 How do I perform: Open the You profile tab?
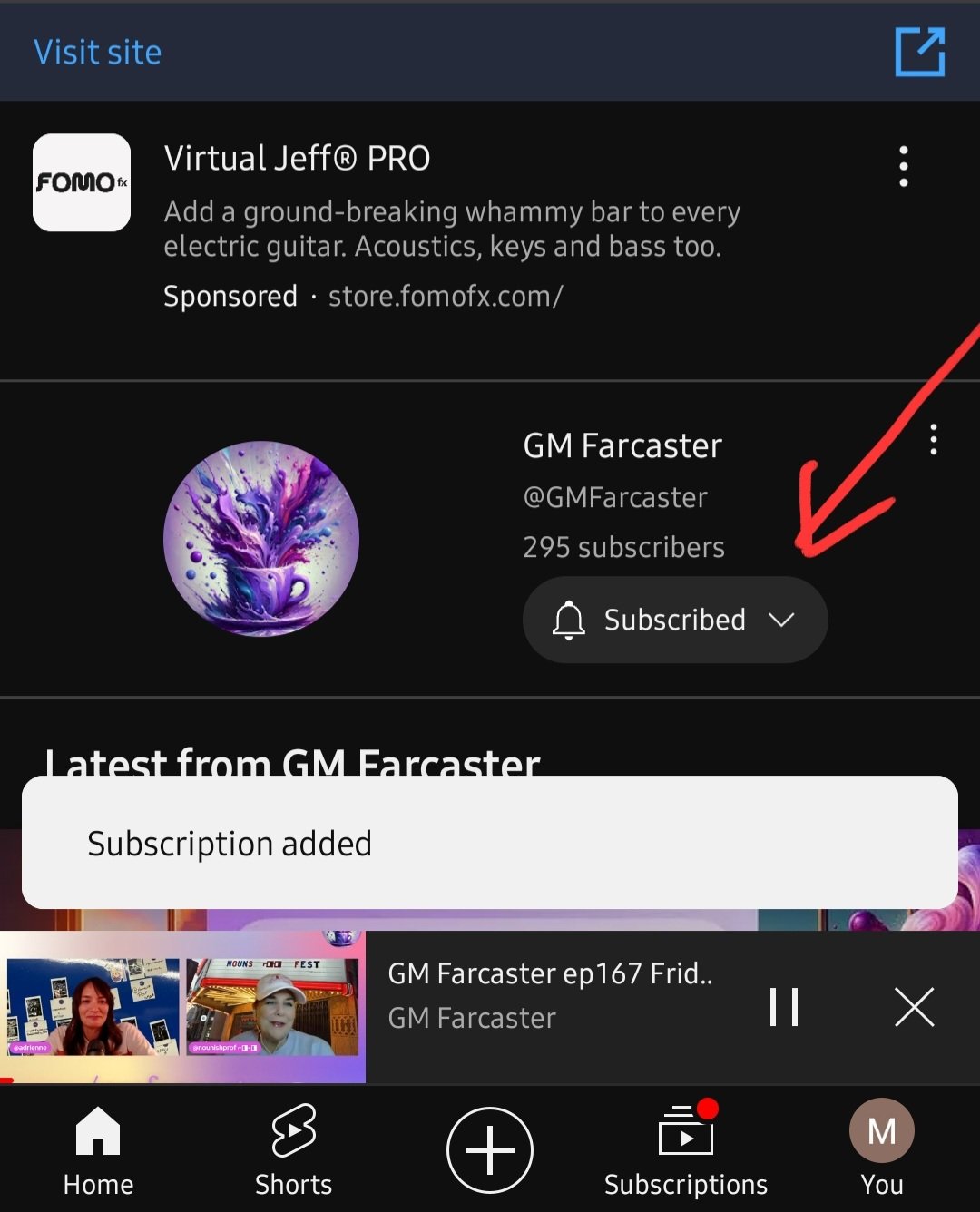tap(881, 1148)
